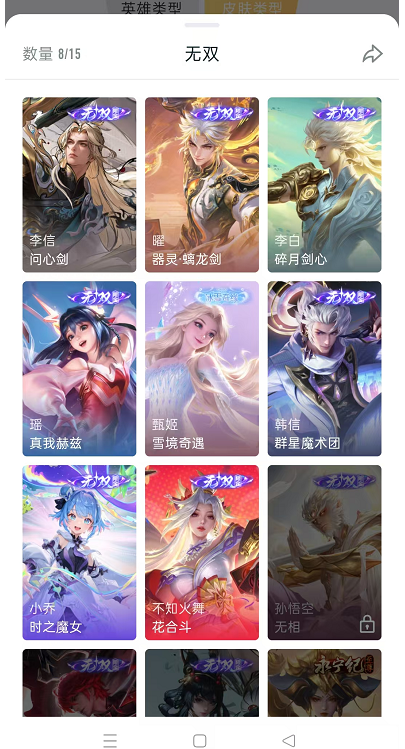Select 不知火舞 花合斗 skin card
405x749 pixels.
coord(202,553)
